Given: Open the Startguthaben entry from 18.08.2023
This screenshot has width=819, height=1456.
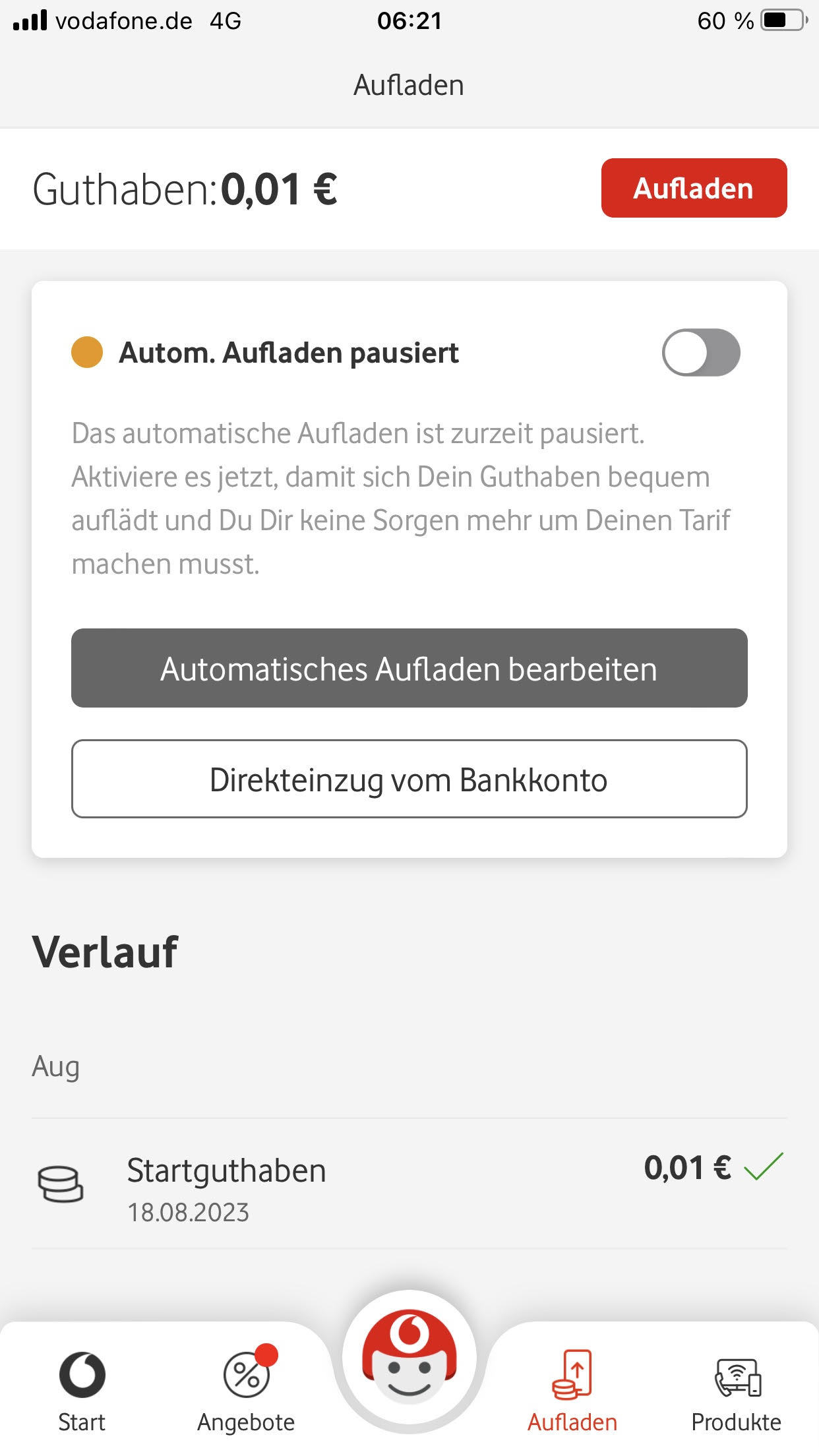Looking at the screenshot, I should point(409,1184).
